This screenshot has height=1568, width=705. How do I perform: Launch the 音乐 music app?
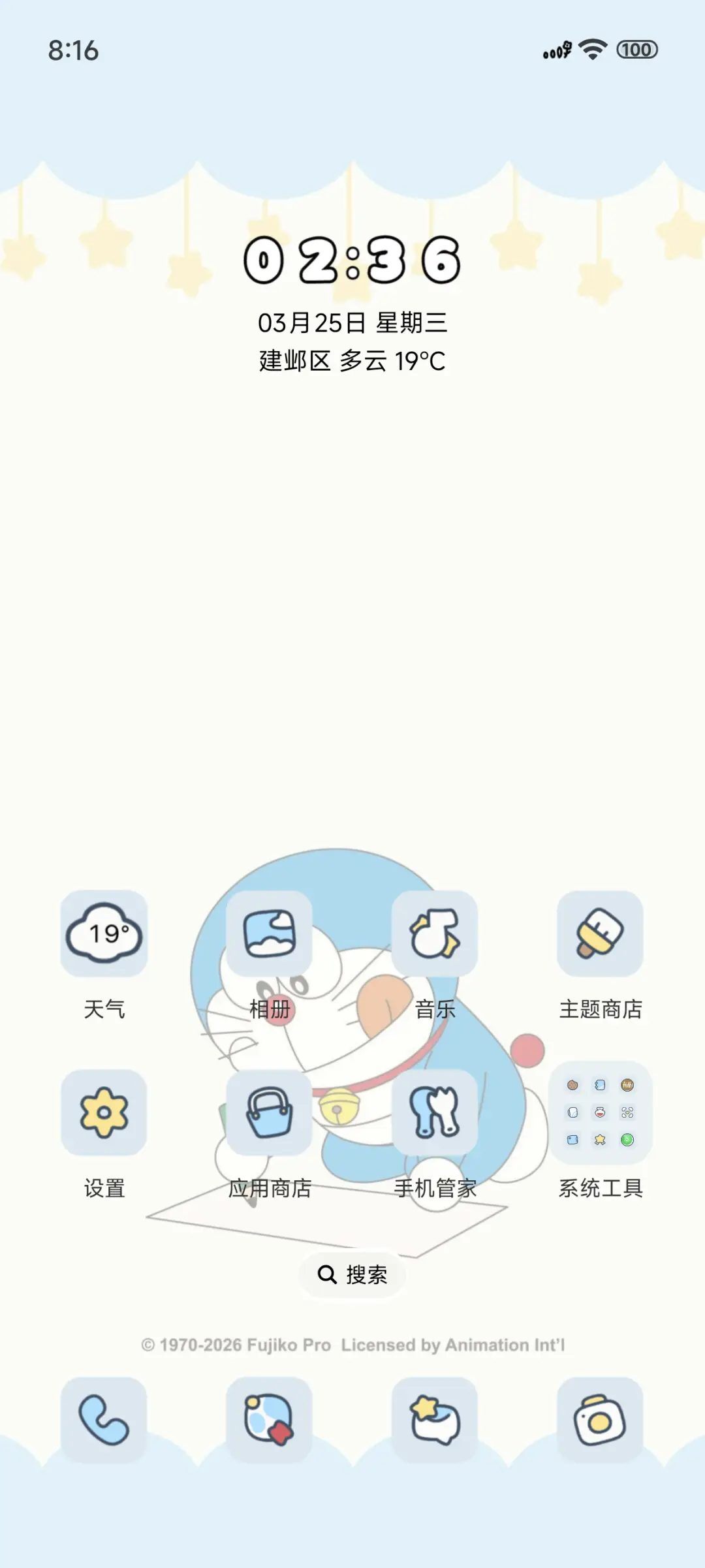[435, 935]
